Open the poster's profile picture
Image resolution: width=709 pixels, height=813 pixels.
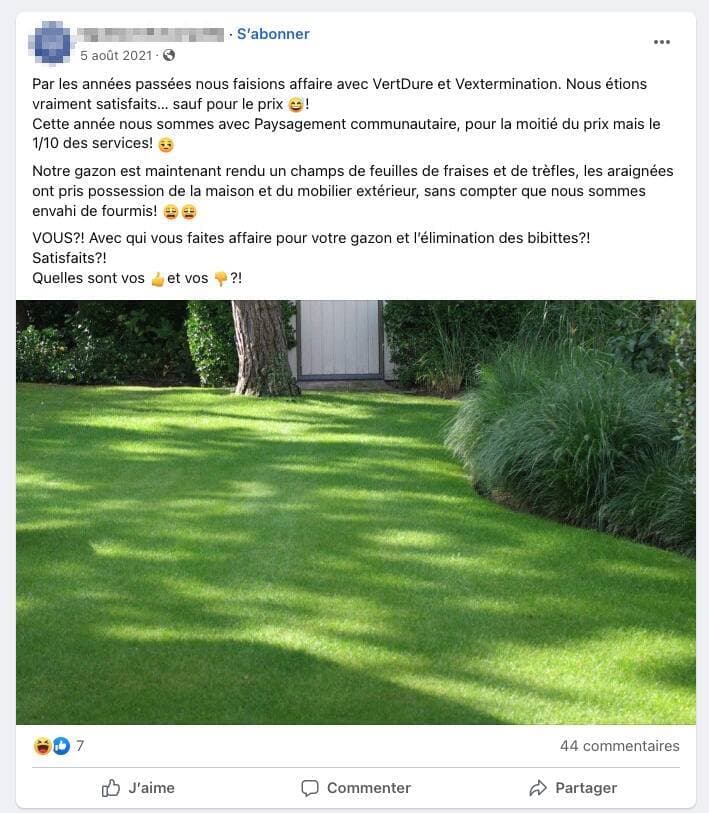click(52, 43)
